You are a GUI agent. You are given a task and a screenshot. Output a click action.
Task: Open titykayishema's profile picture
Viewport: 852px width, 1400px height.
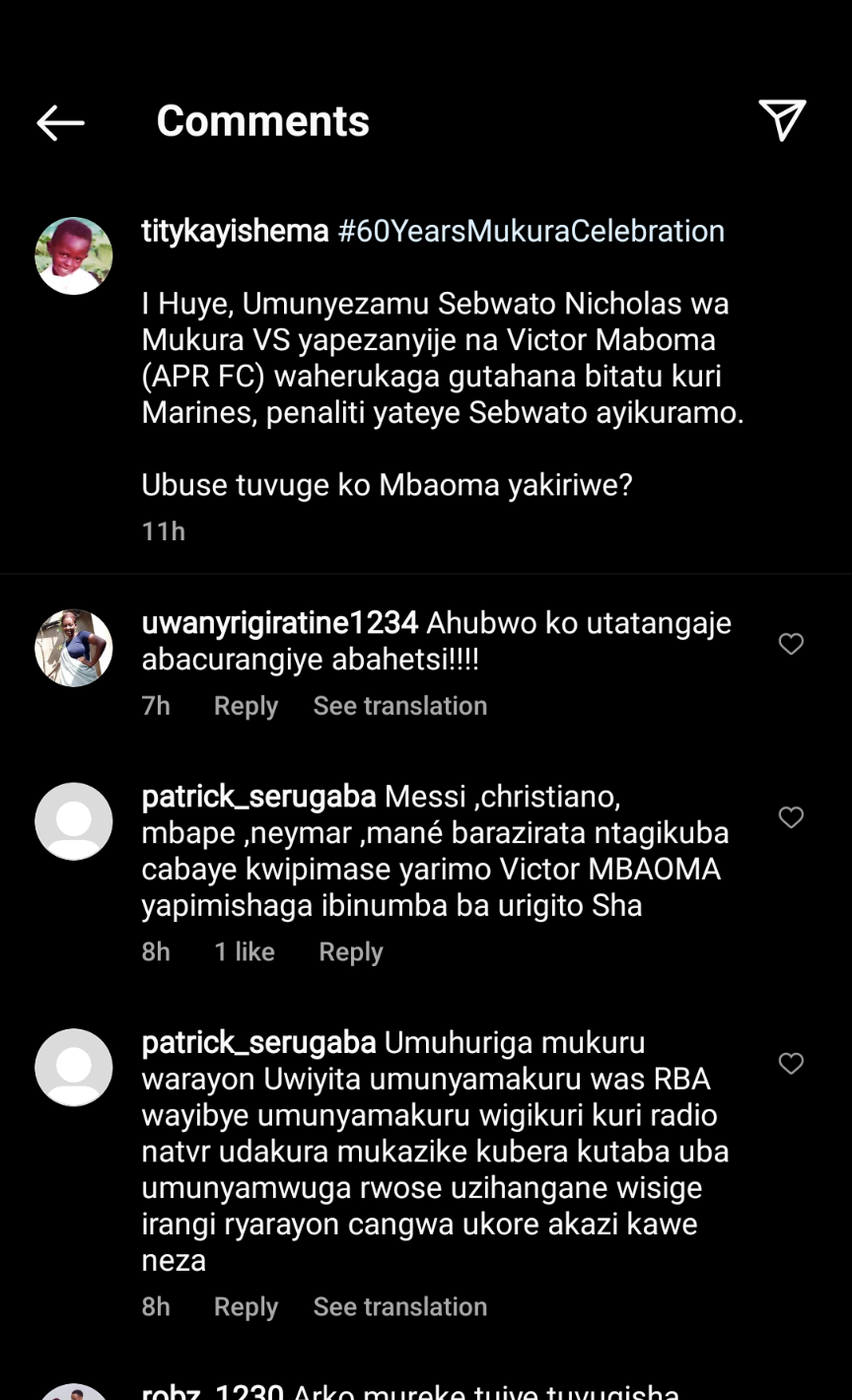coord(74,255)
